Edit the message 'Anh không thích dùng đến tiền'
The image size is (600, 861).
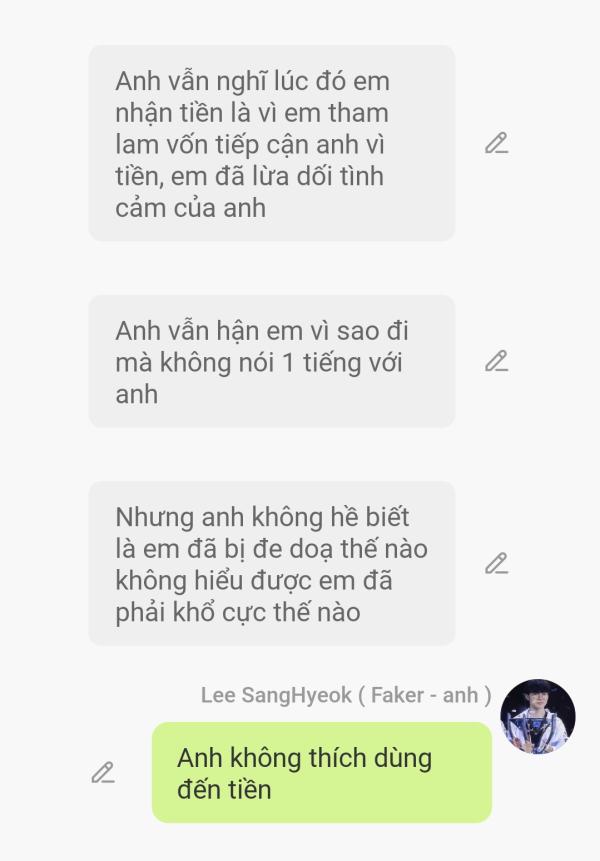[102, 772]
